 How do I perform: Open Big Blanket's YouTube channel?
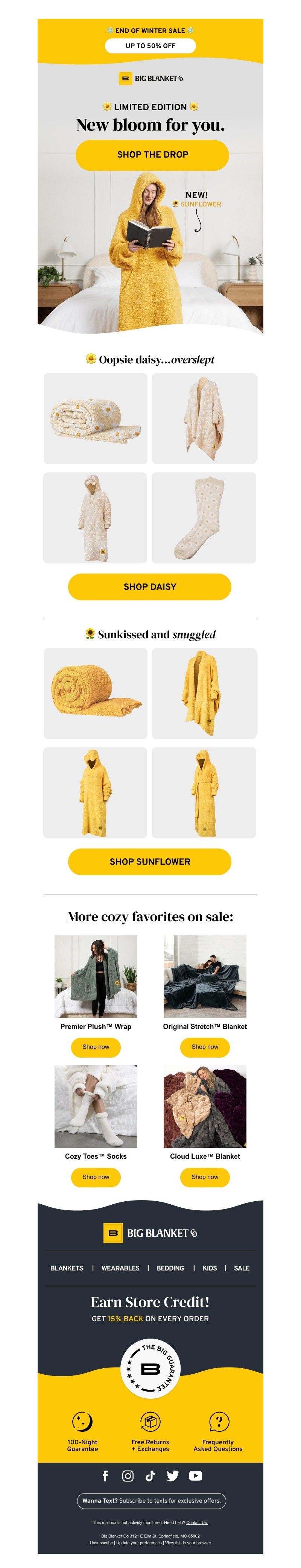click(x=195, y=1475)
